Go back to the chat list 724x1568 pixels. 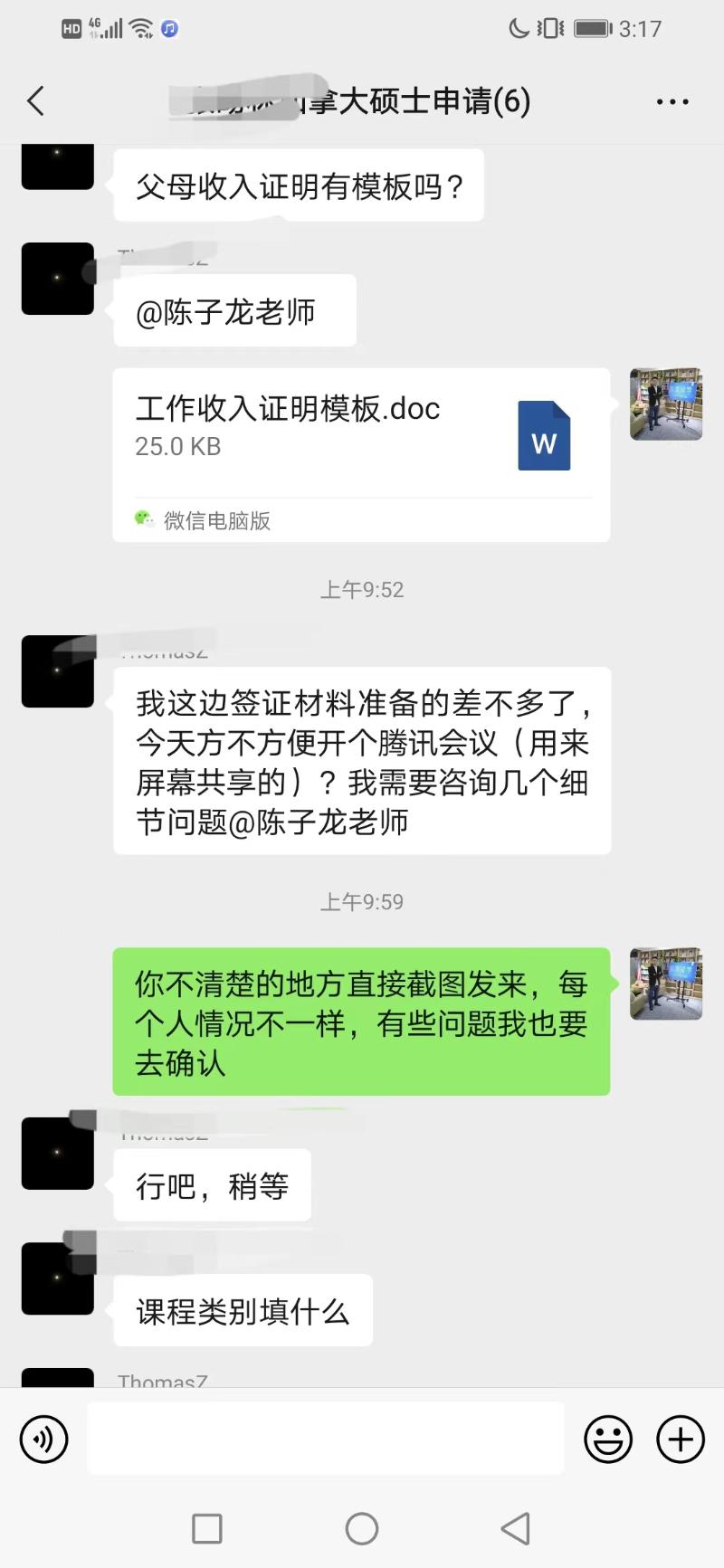click(36, 100)
